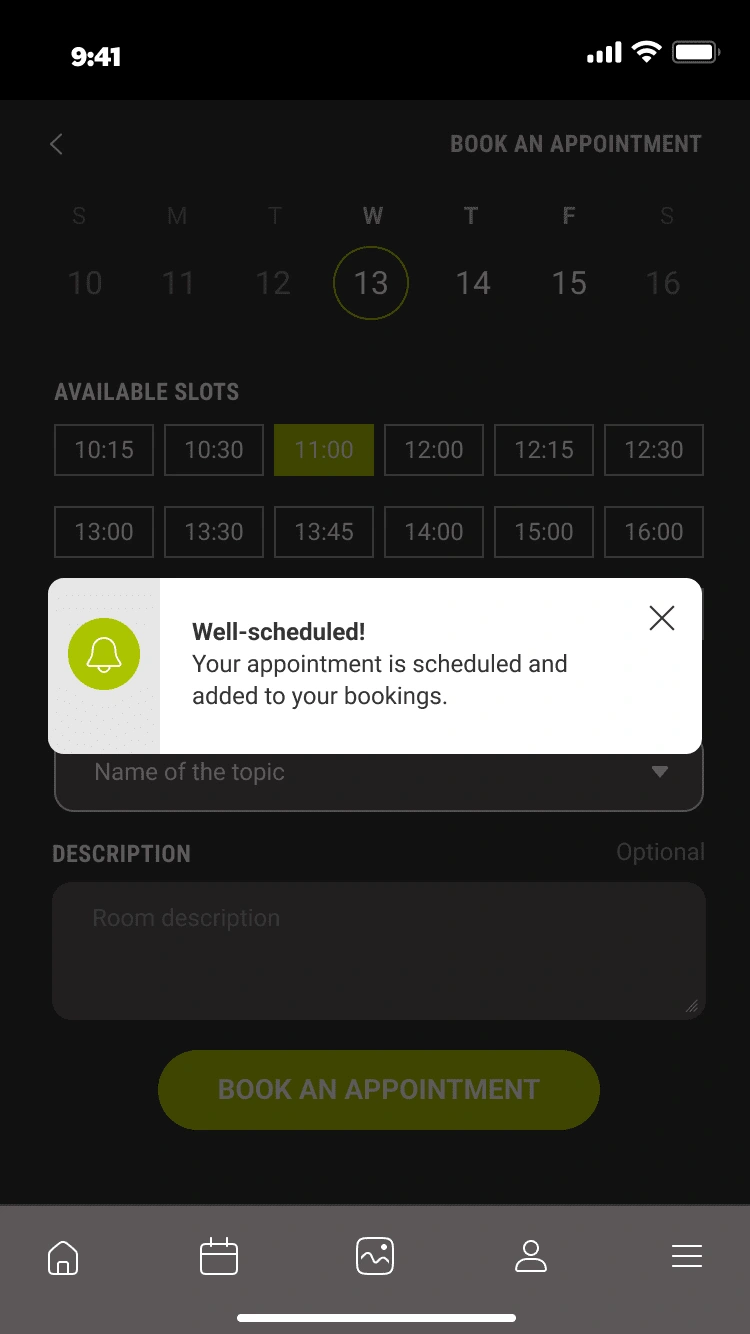Screen dimensions: 750x1334
Task: Go back using the top arrow
Action: [x=57, y=144]
